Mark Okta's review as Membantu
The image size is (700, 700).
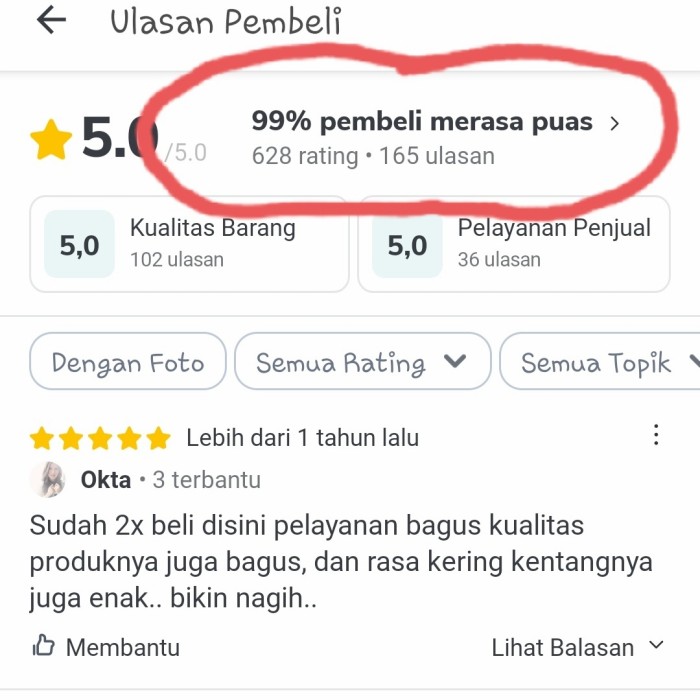(x=106, y=647)
